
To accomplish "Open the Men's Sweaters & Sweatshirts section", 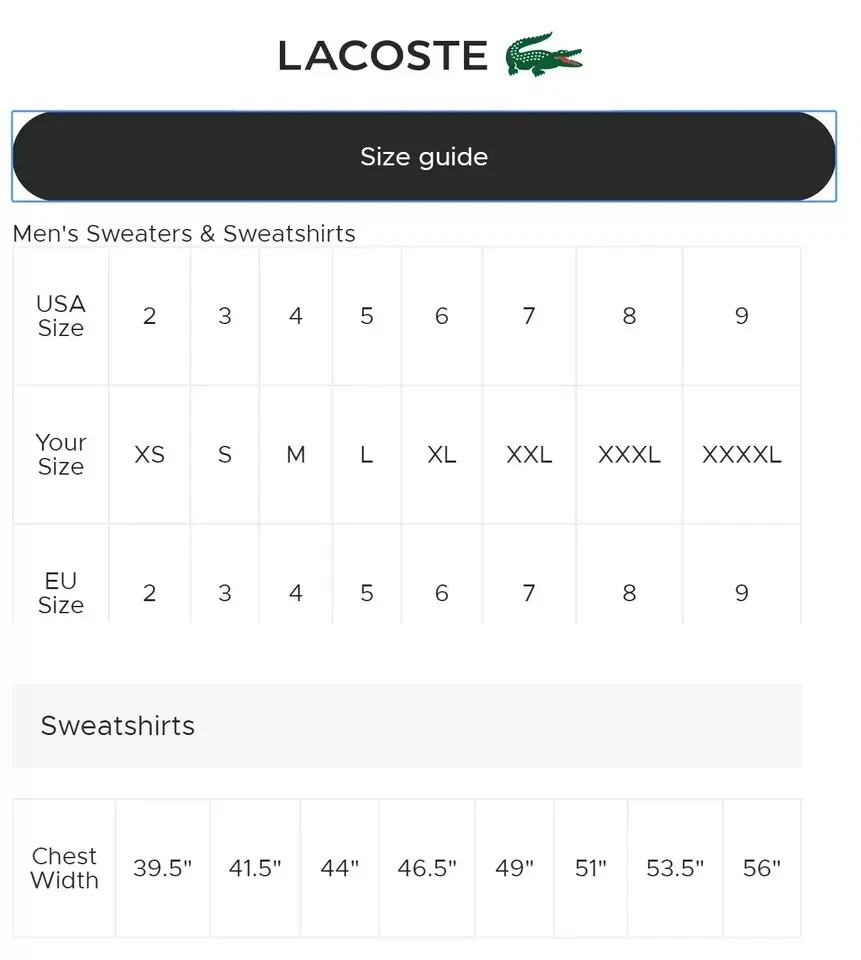I will pyautogui.click(x=183, y=233).
